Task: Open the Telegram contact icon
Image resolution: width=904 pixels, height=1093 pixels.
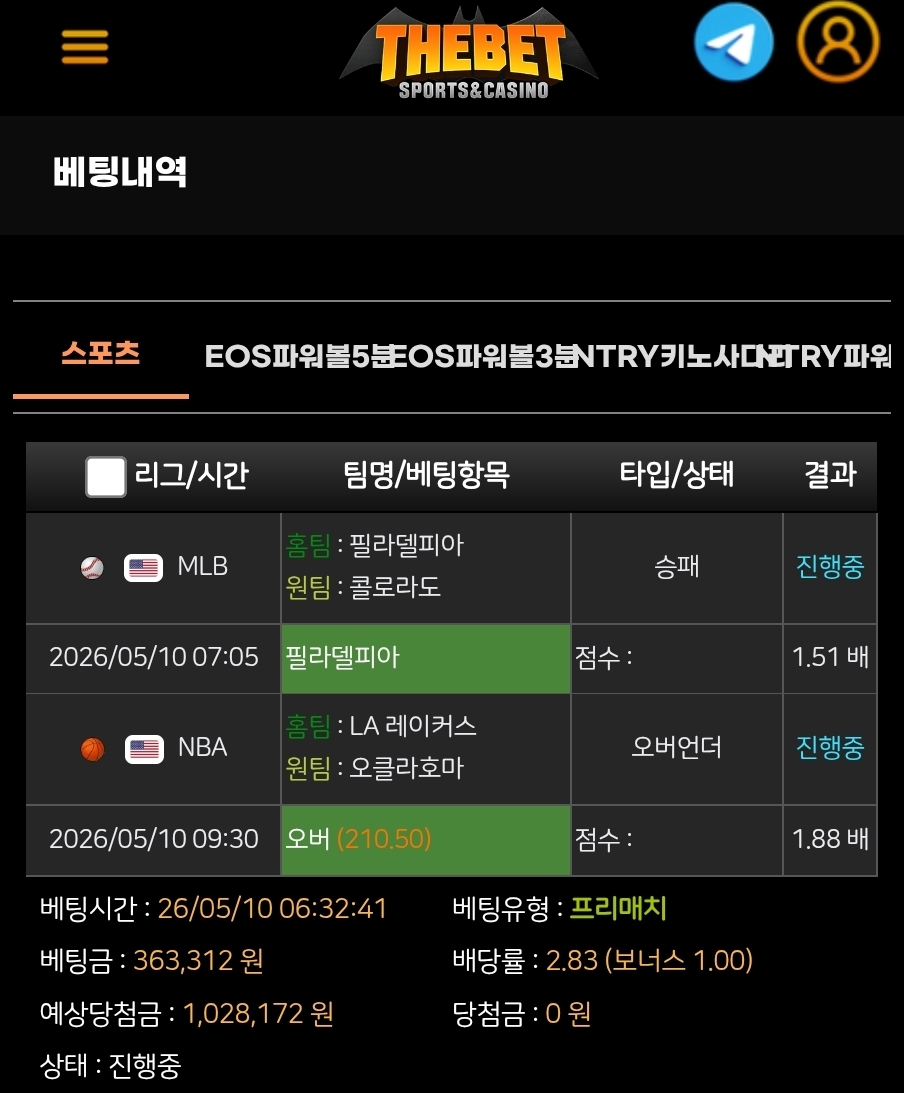Action: tap(733, 42)
